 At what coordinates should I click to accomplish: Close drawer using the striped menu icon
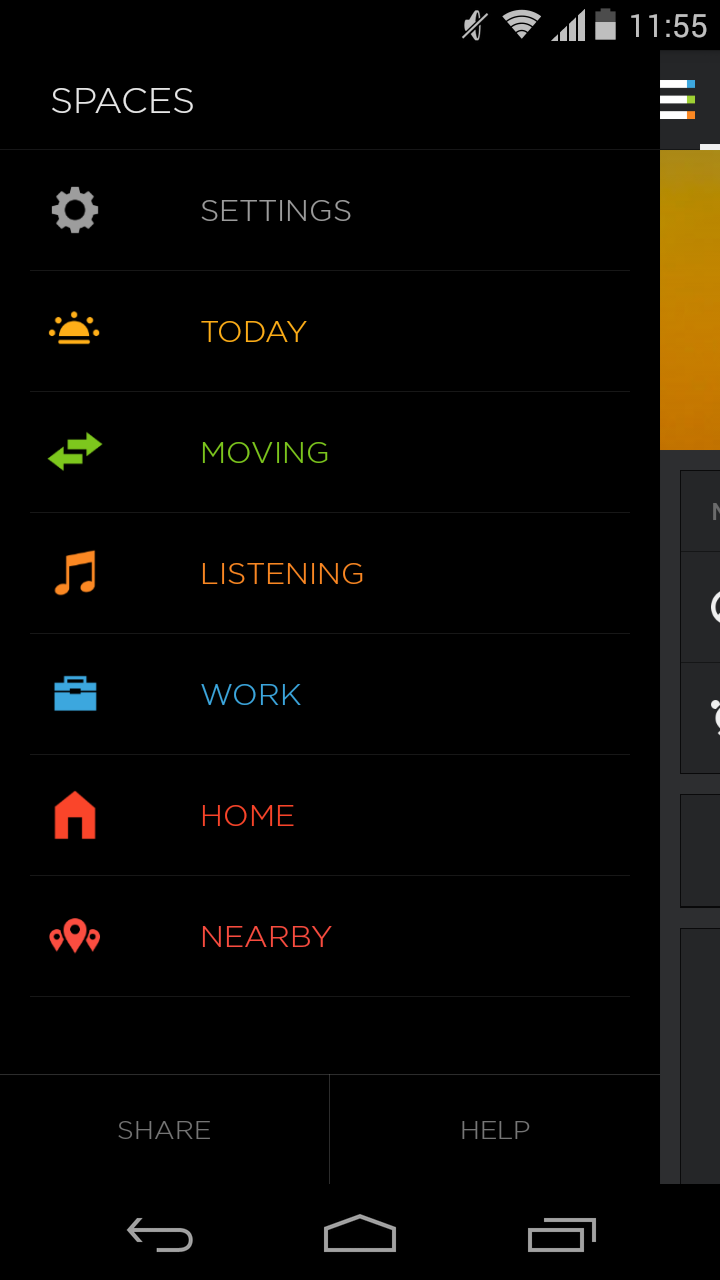[x=678, y=100]
